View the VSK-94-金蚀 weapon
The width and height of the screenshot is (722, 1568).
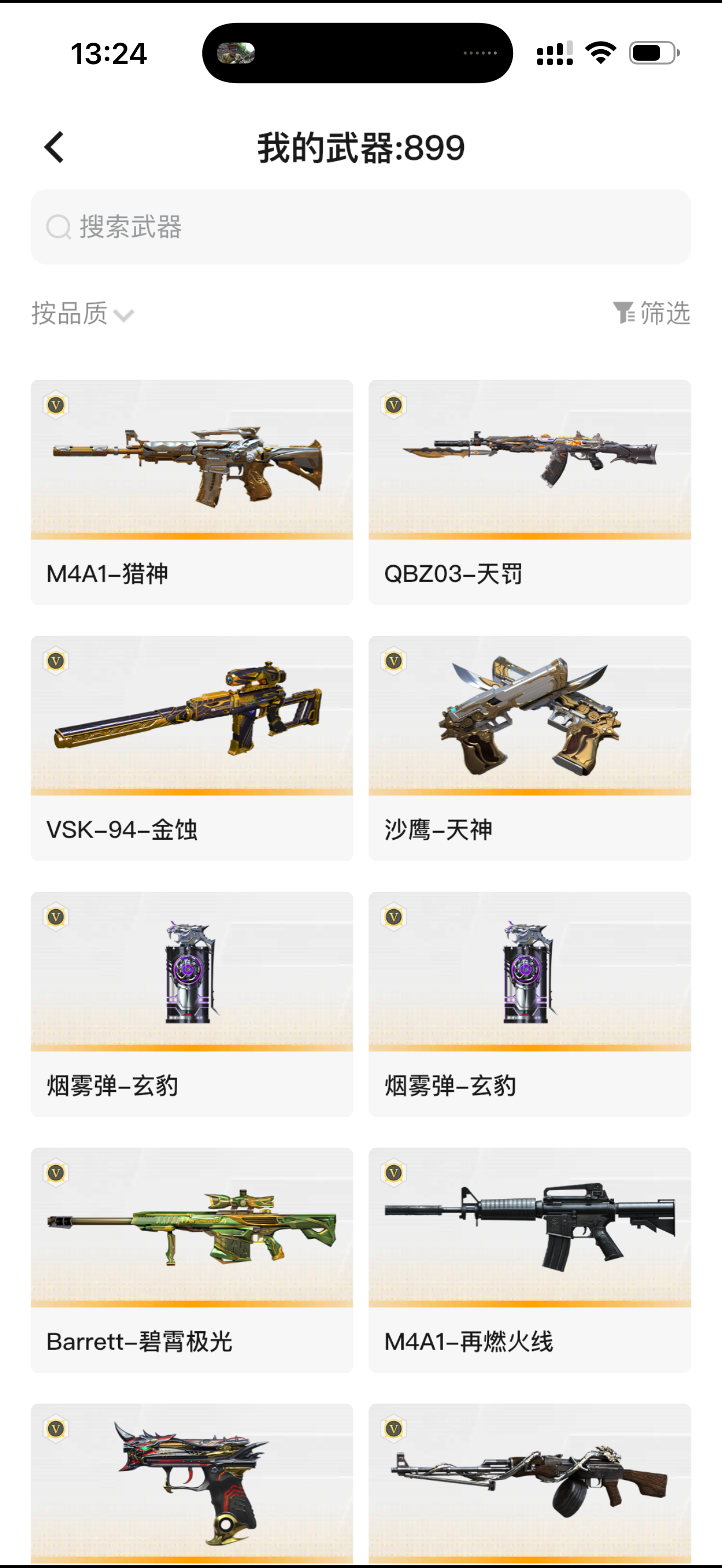click(x=192, y=748)
